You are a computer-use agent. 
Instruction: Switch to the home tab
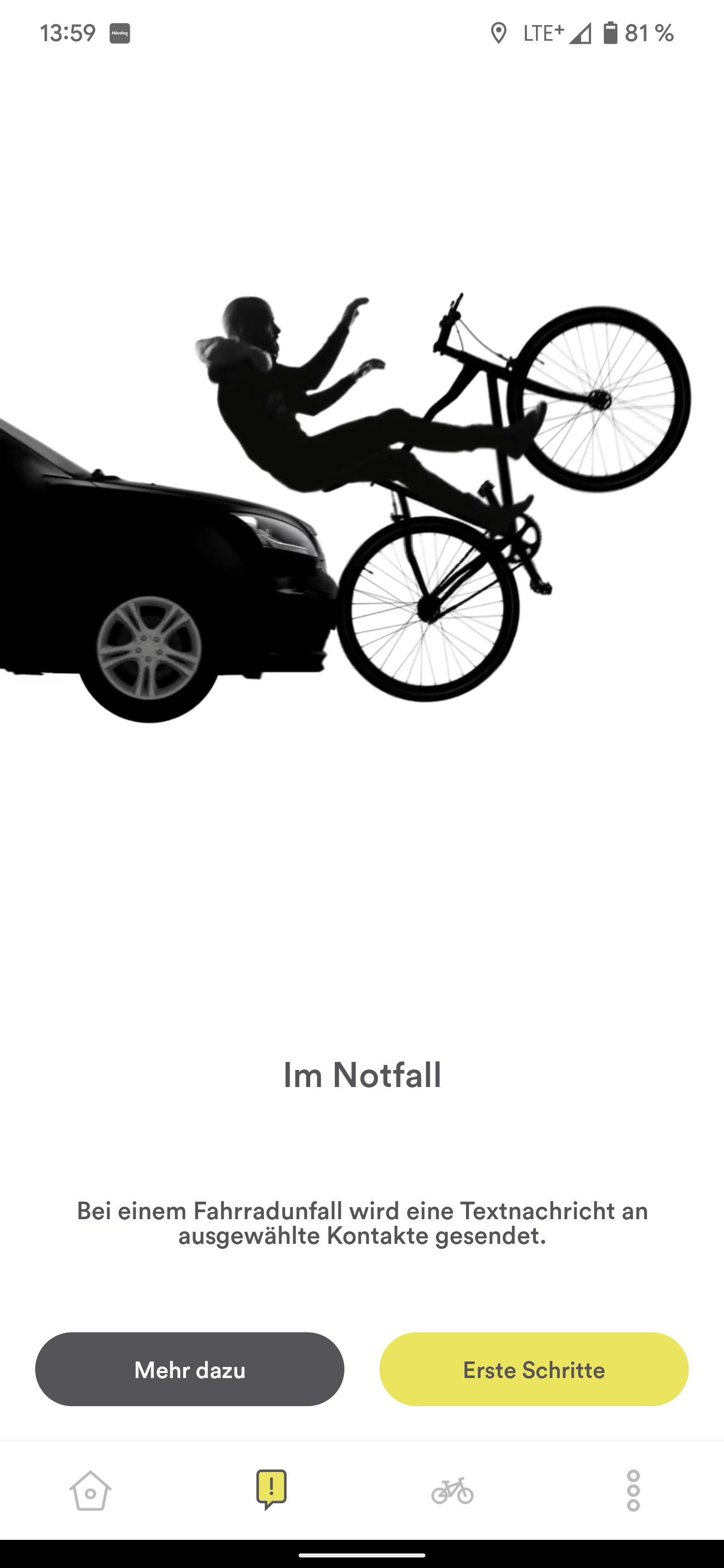90,1491
